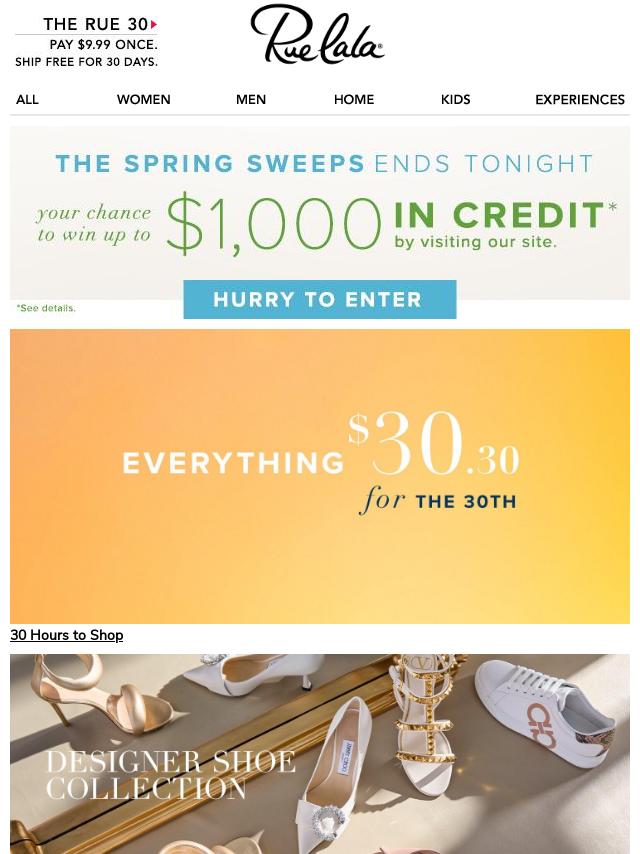Open The Rue 30 shipping offer
The image size is (640, 854).
[86, 42]
